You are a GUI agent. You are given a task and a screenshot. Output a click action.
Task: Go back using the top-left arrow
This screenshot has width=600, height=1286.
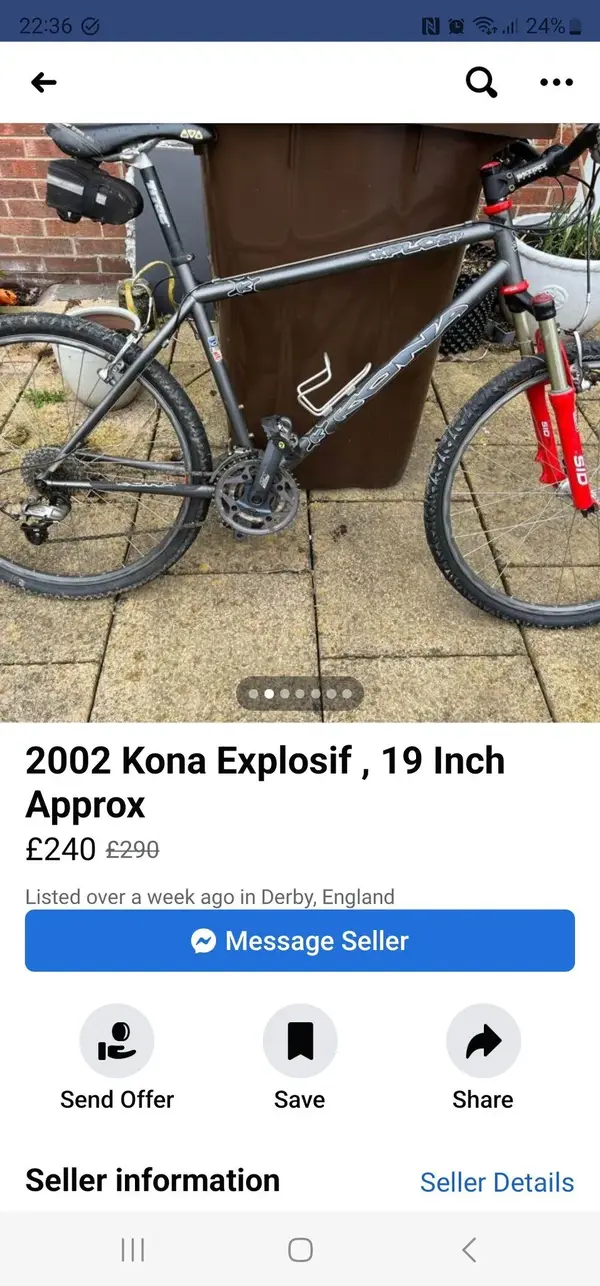(43, 83)
